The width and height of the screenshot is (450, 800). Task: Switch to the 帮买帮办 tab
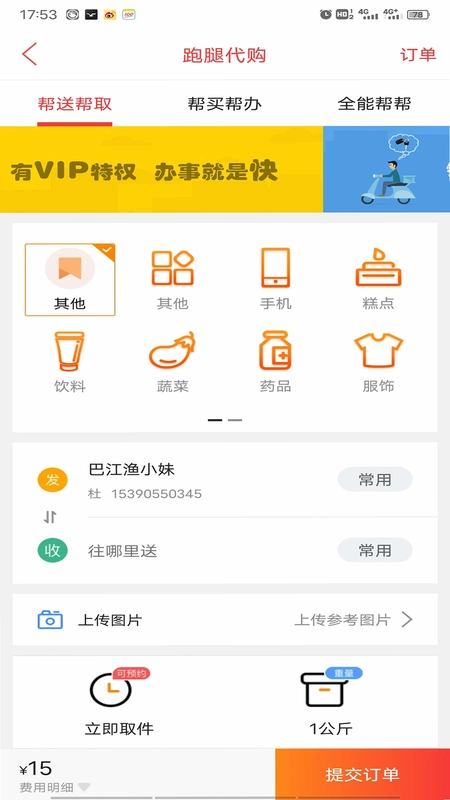point(224,104)
